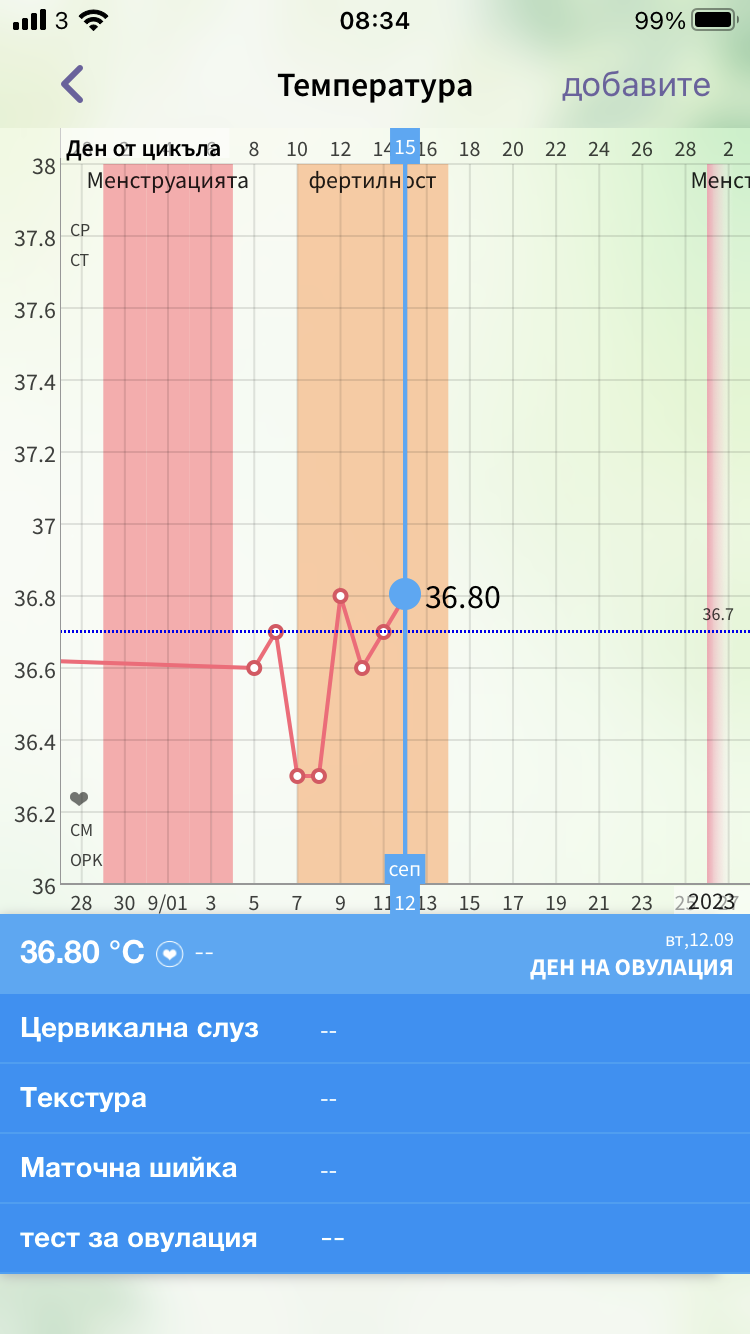This screenshot has height=1334, width=750.
Task: Open the тест за овулация row
Action: point(374,1238)
